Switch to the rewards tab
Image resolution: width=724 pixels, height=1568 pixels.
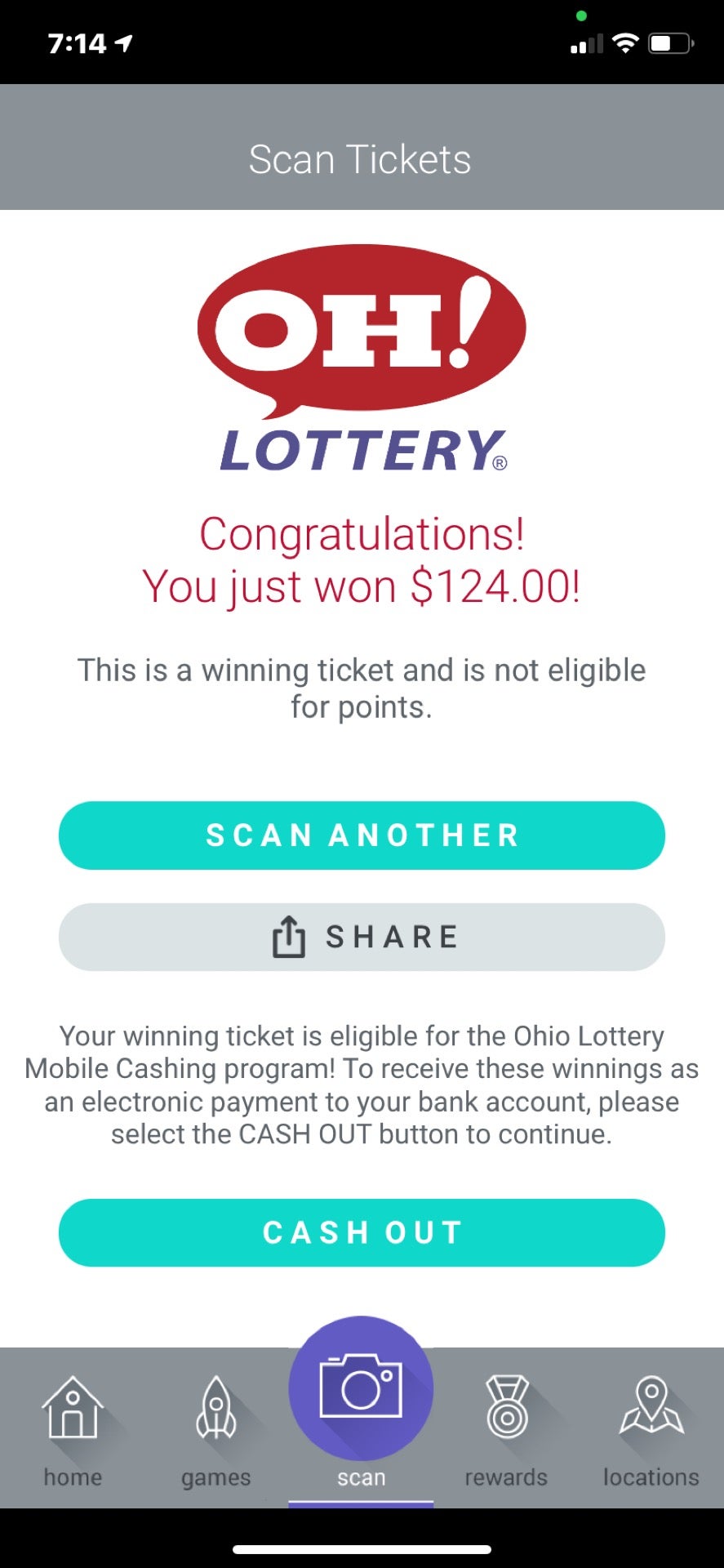(x=506, y=1429)
